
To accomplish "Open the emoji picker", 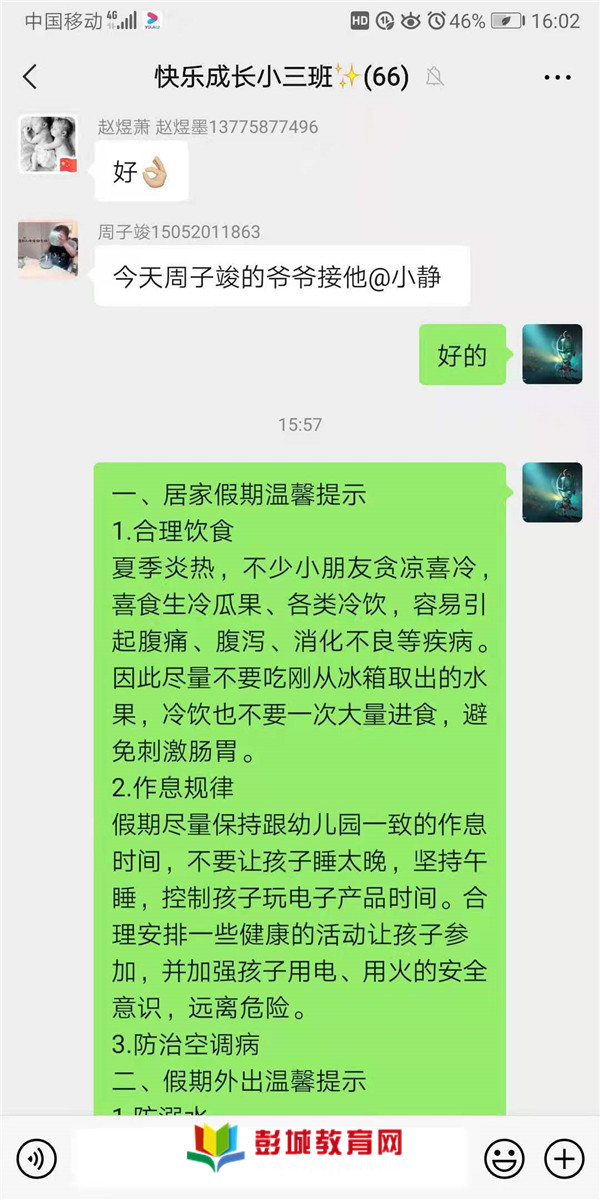I will point(504,1159).
